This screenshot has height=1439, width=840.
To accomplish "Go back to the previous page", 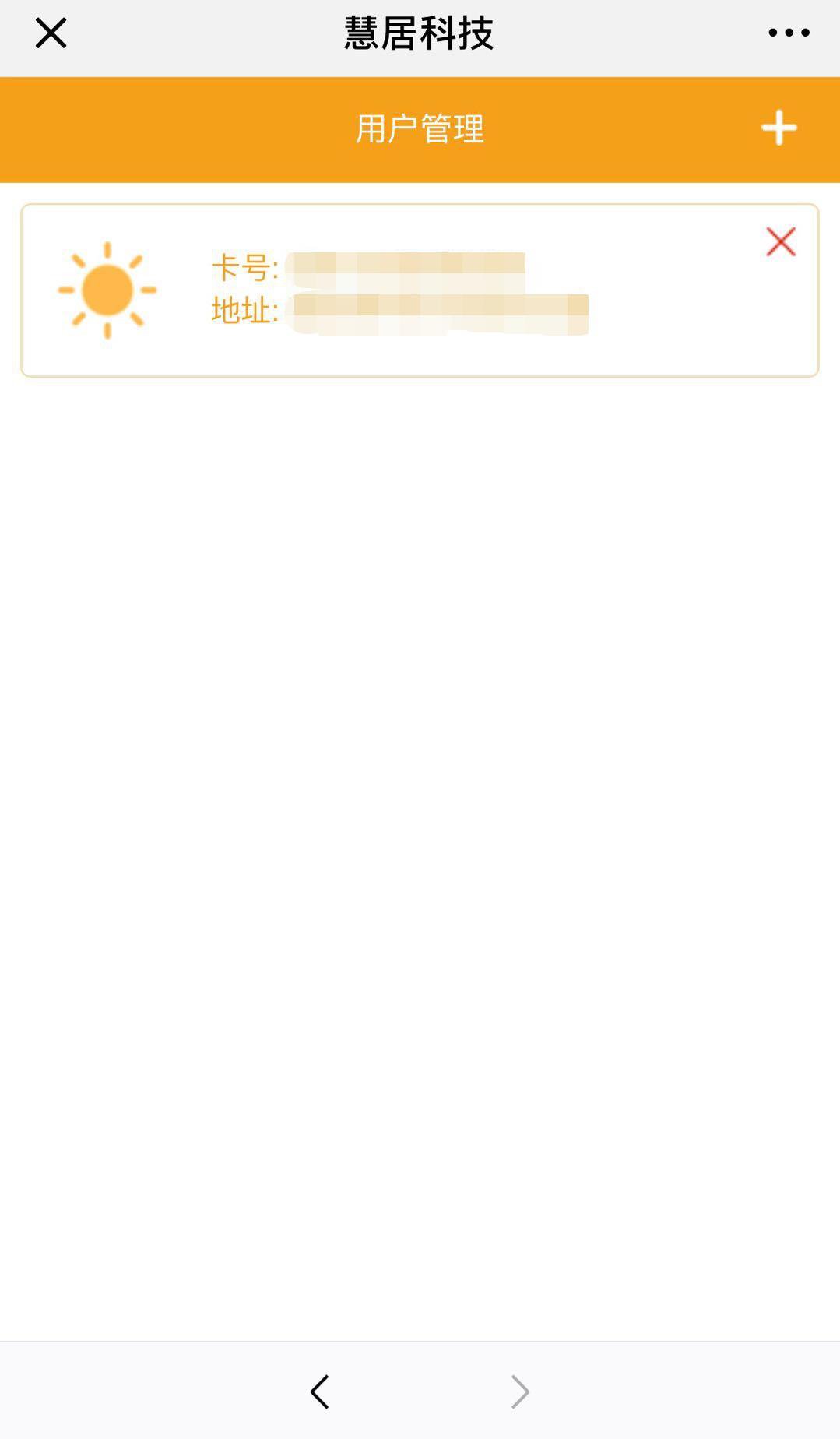I will pos(320,1391).
